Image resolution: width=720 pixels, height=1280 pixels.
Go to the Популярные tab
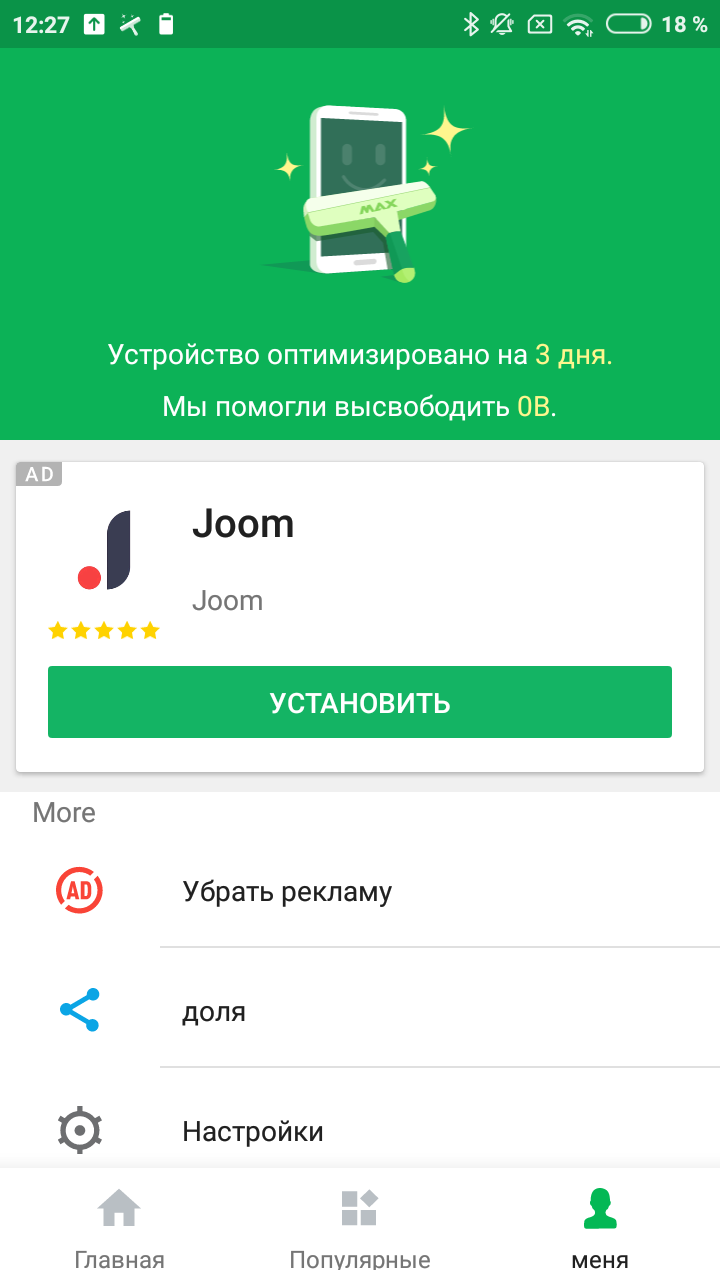point(360,1225)
